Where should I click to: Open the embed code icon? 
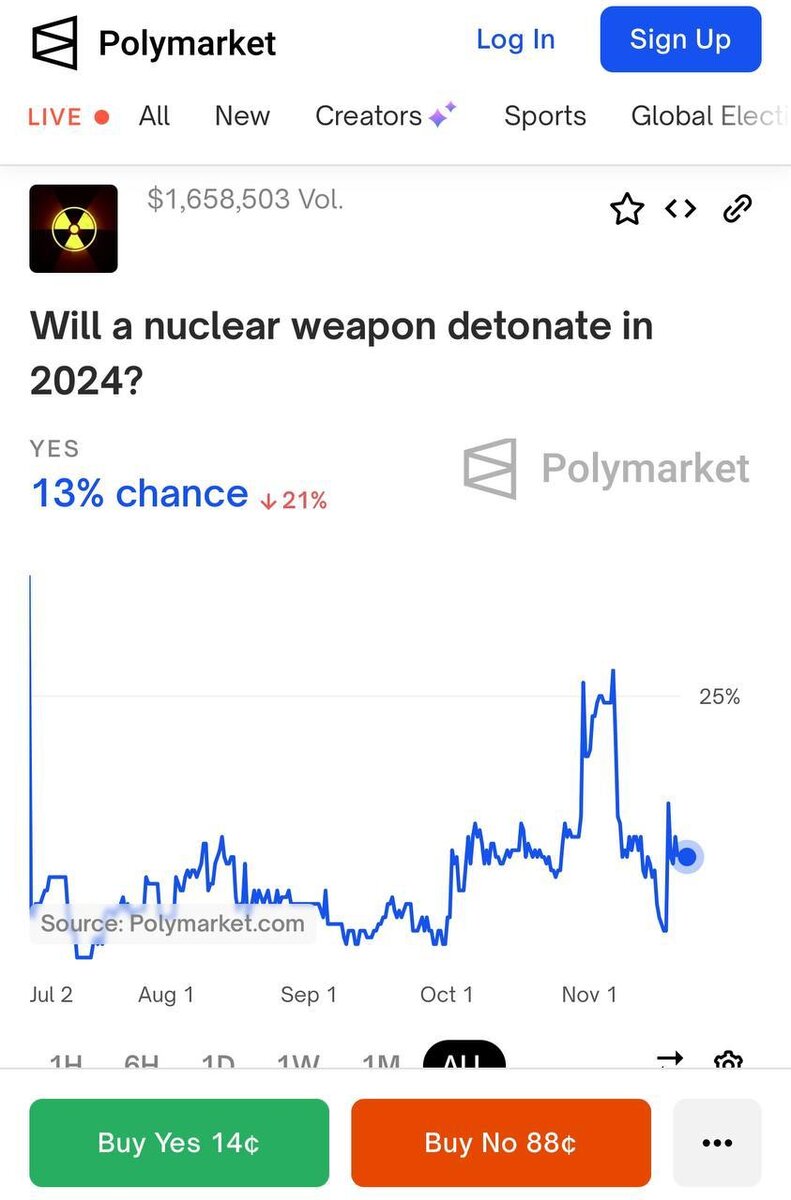(x=681, y=209)
